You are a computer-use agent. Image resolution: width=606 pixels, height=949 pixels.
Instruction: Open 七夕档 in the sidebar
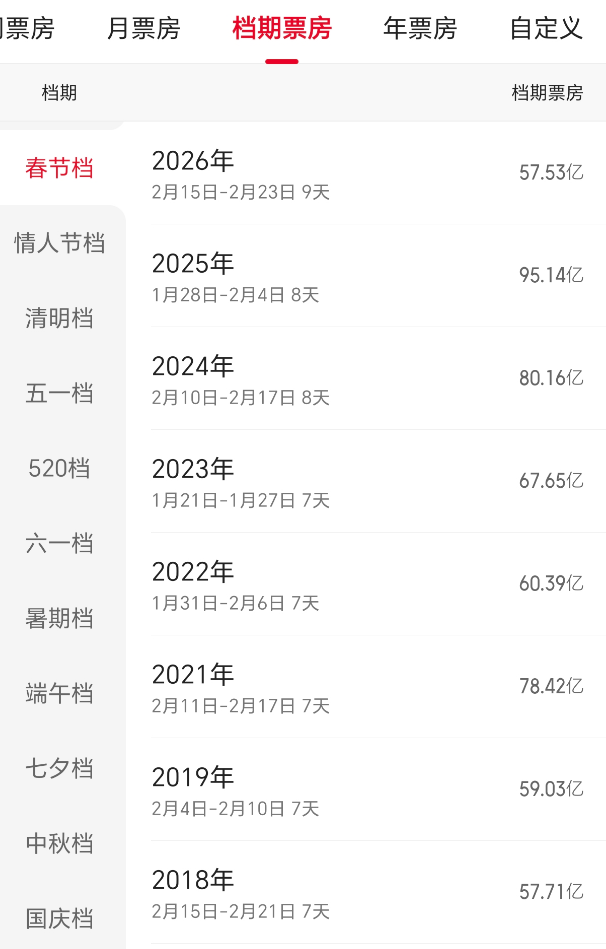[60, 768]
